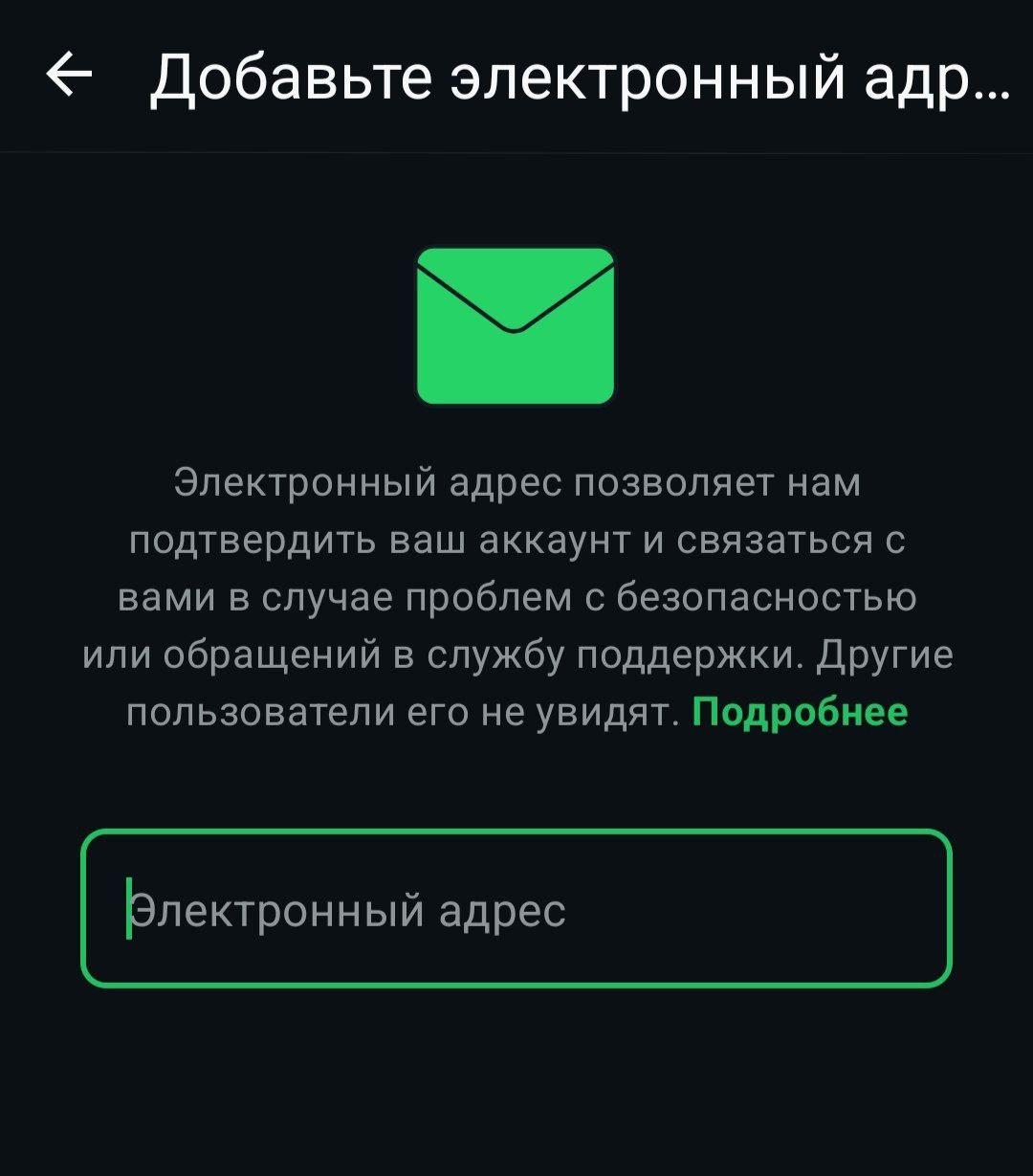This screenshot has width=1033, height=1176.
Task: Click the 'Добавьте электронный адр…' title
Action: [580, 77]
